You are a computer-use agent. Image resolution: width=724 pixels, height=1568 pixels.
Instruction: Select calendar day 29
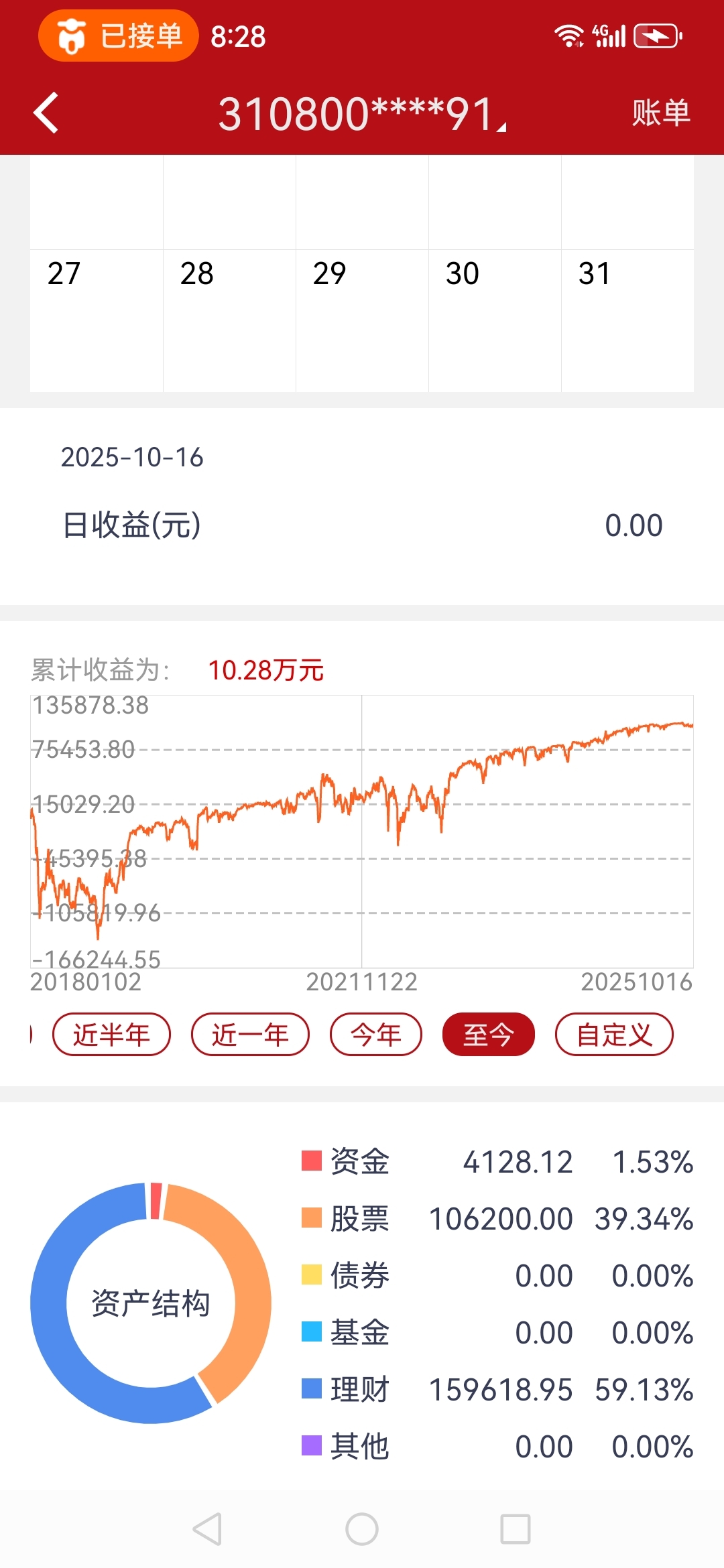click(362, 320)
